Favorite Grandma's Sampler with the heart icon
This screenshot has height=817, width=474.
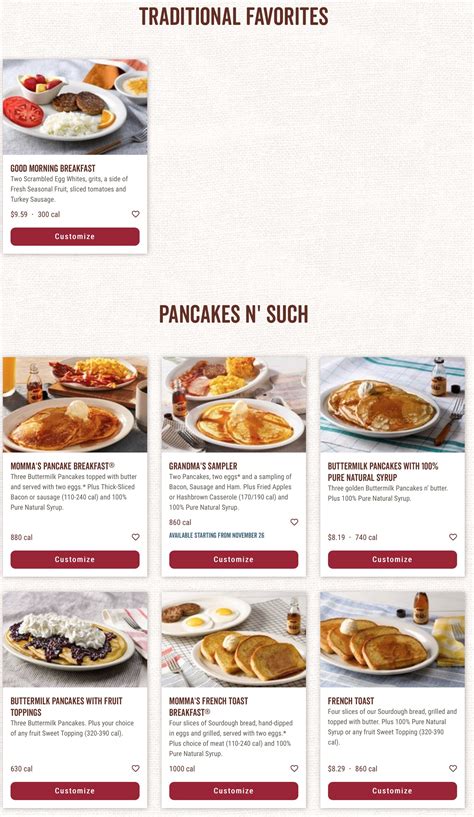pos(294,522)
